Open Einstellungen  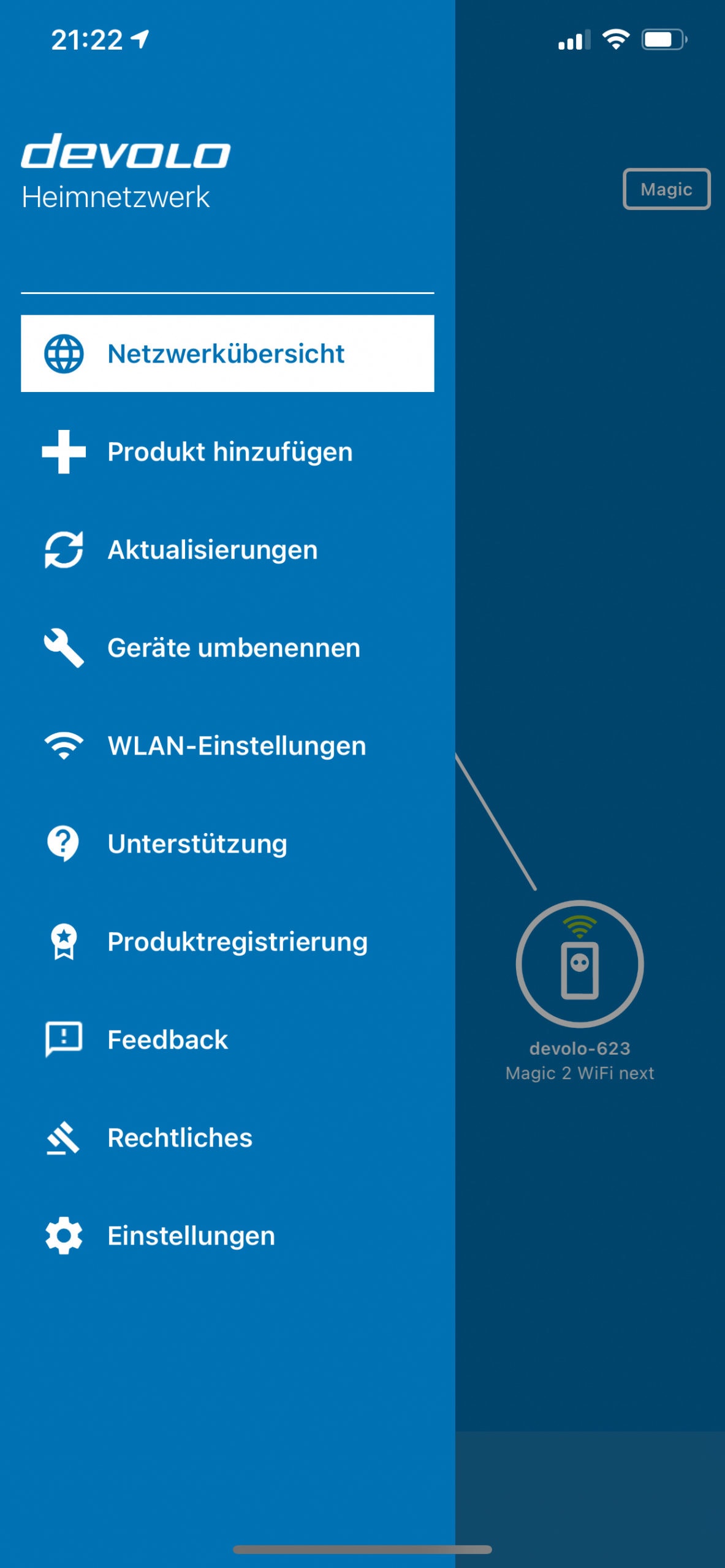tap(190, 1236)
